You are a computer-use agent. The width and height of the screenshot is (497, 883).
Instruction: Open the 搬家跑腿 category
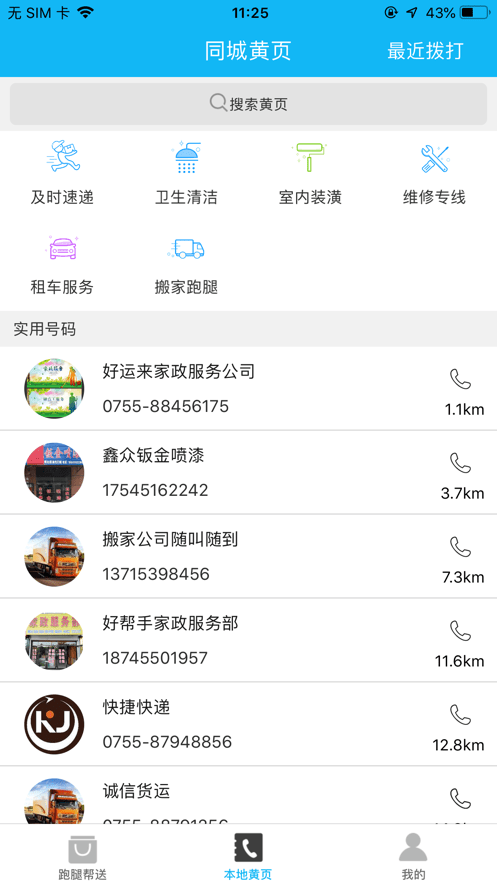pyautogui.click(x=186, y=265)
